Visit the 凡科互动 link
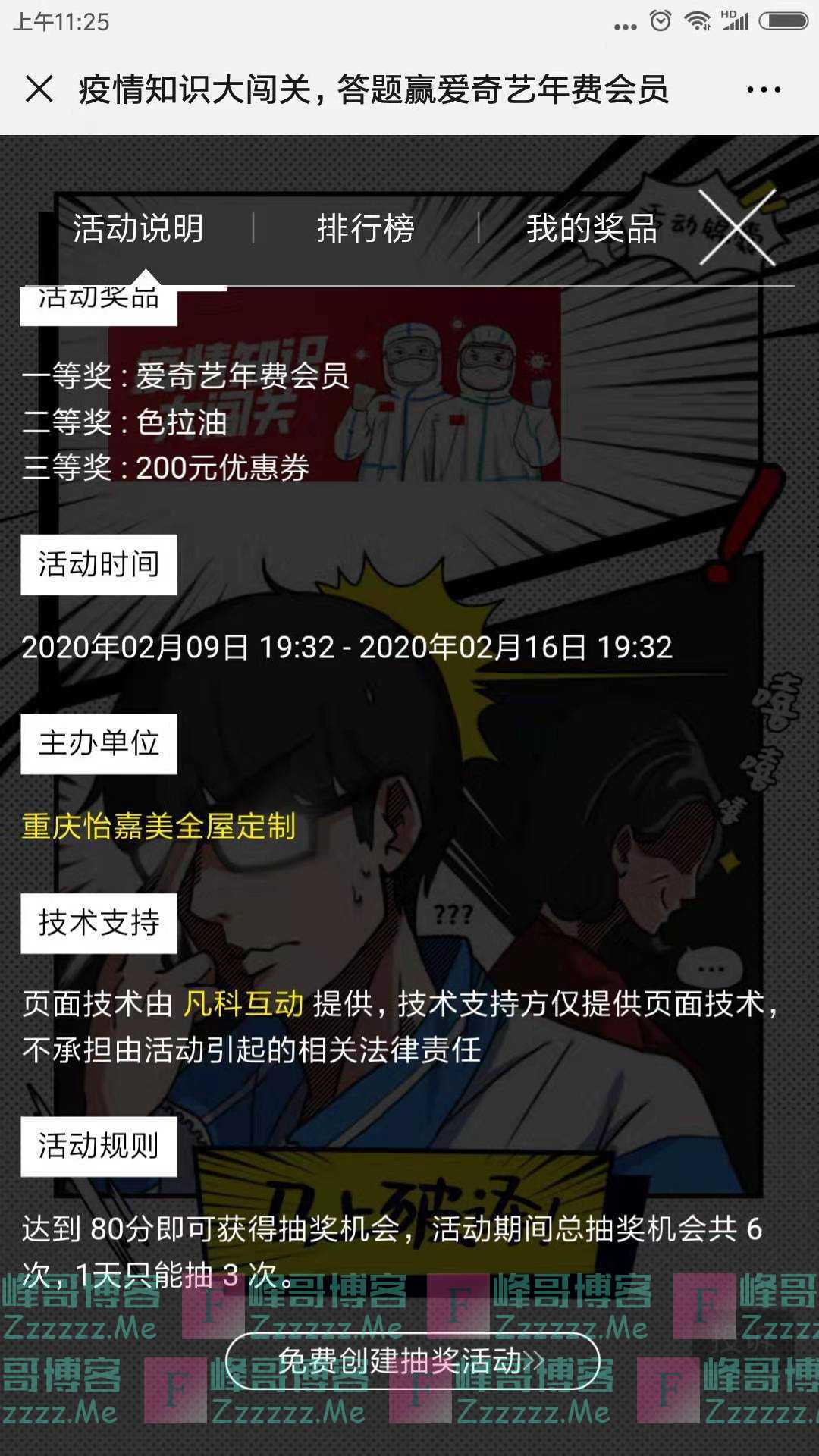This screenshot has height=1456, width=819. tap(243, 1003)
